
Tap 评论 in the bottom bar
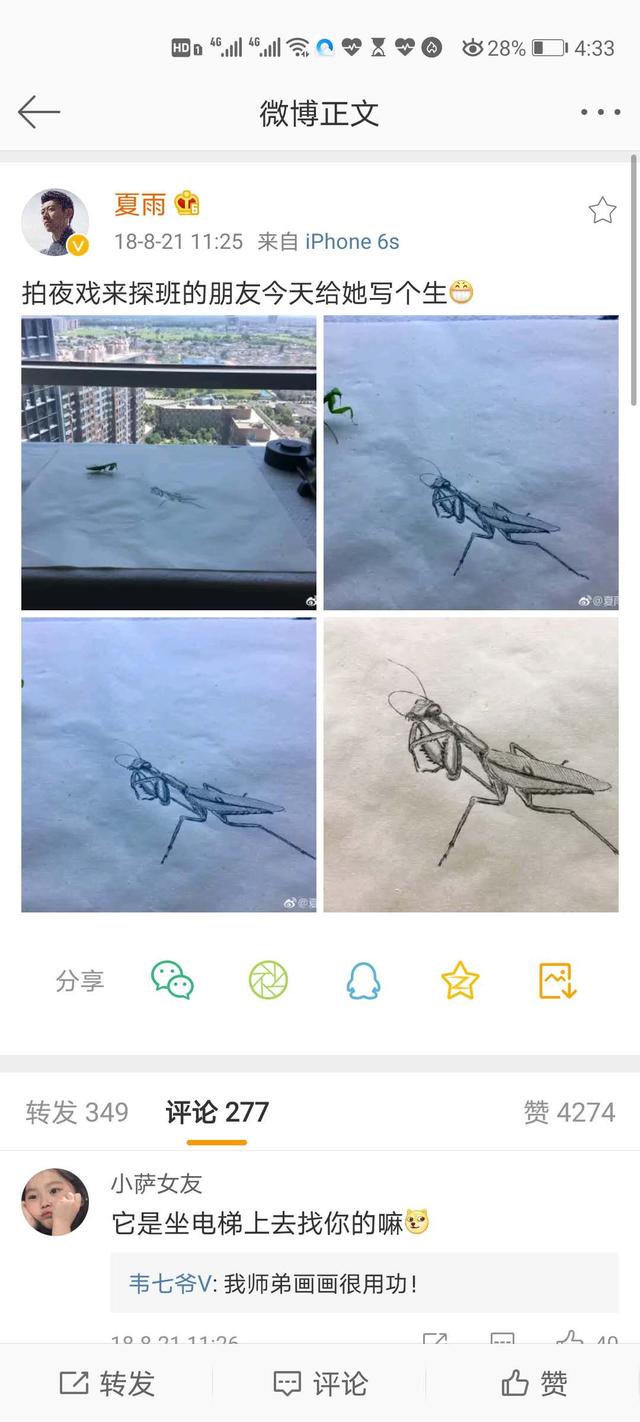[x=320, y=1383]
